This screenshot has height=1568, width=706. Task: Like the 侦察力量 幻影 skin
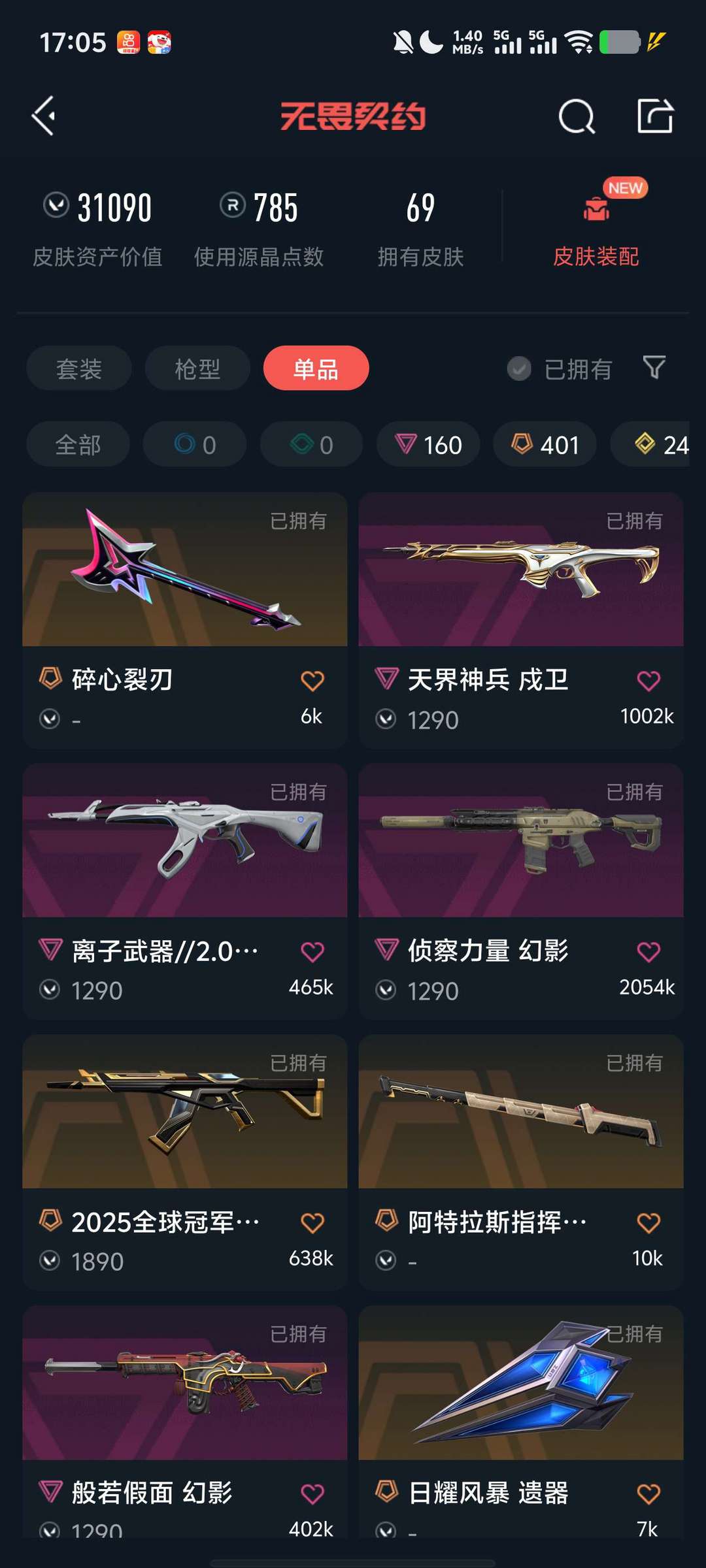[648, 952]
